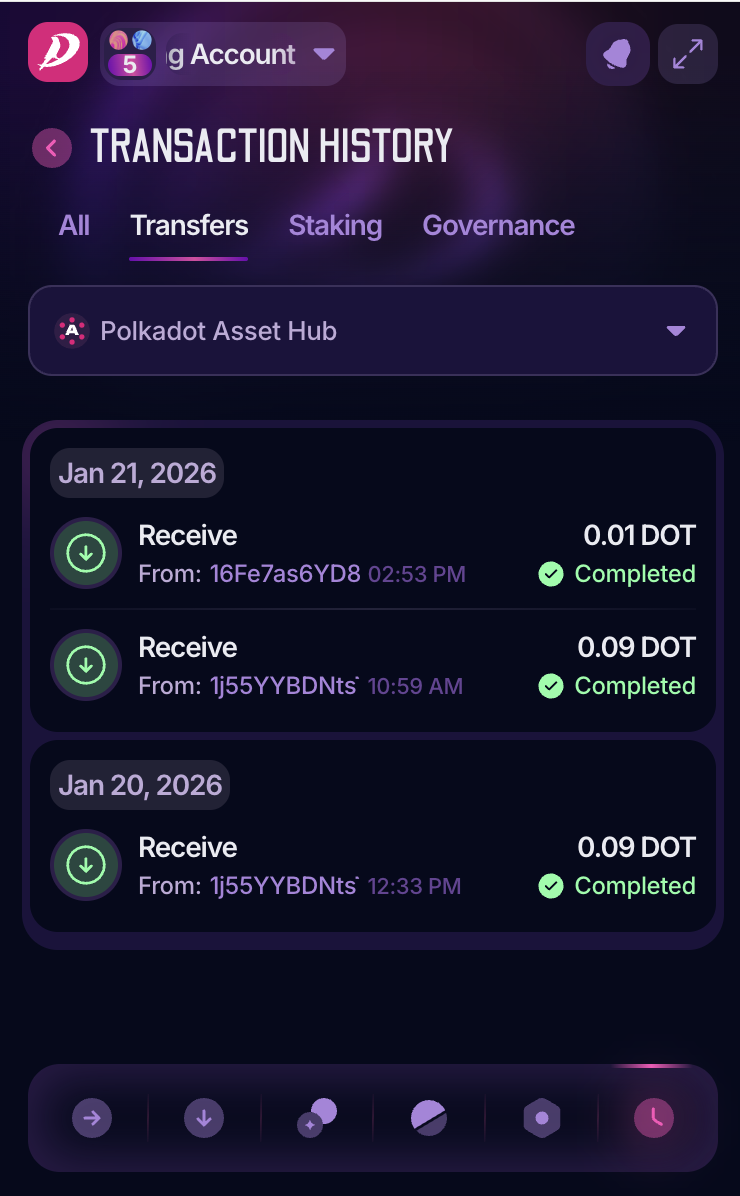Expand the wallet to full screen
The height and width of the screenshot is (1196, 740).
[687, 54]
